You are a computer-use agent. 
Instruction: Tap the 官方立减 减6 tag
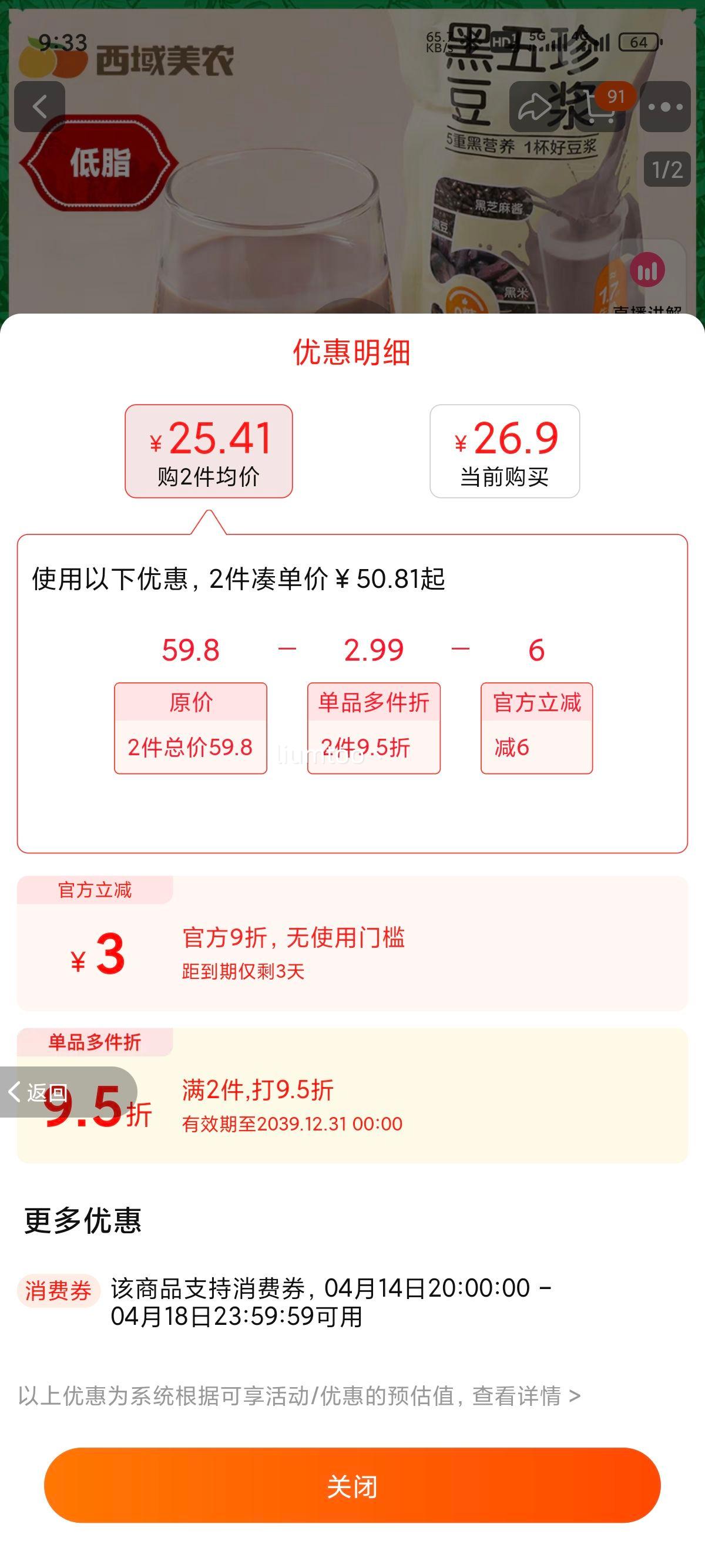(538, 728)
